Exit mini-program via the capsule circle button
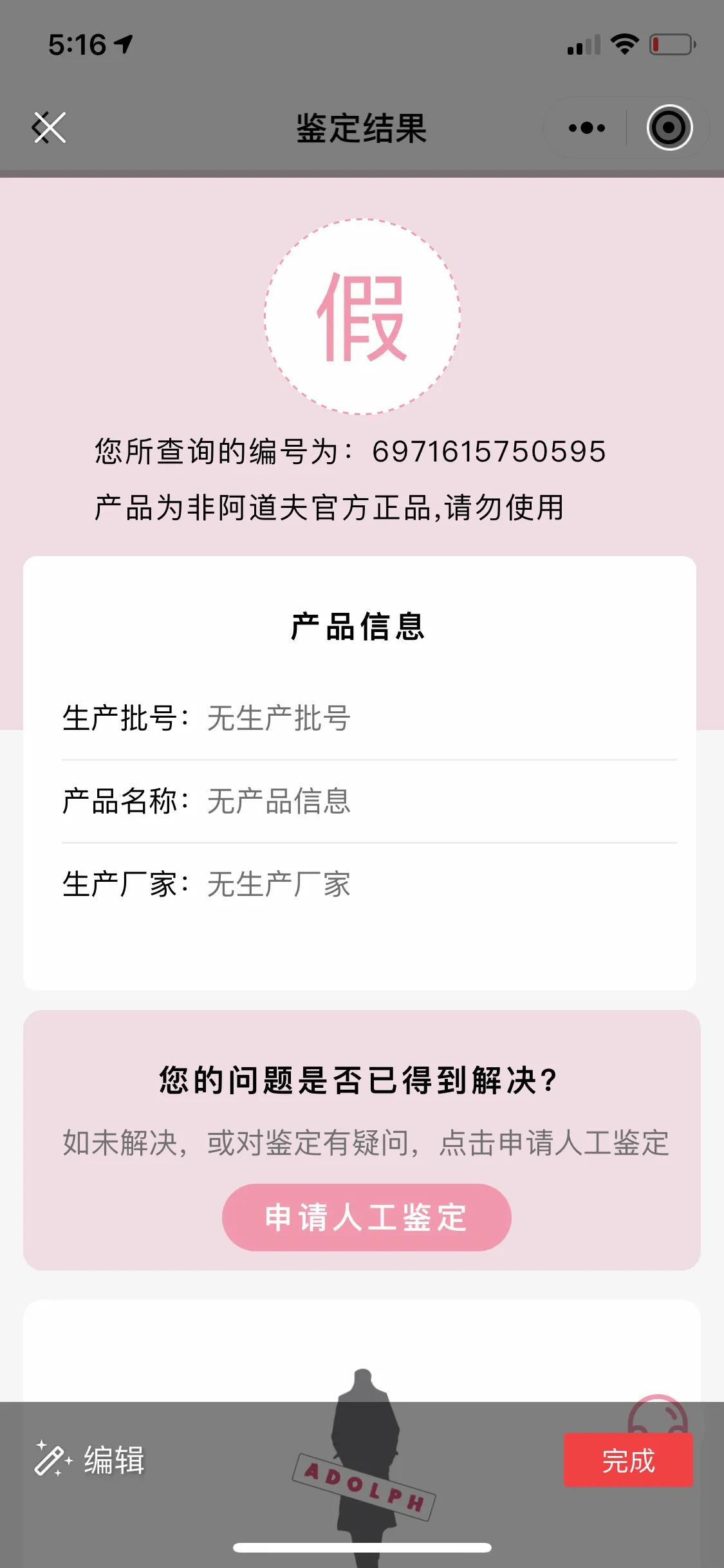724x1568 pixels. tap(667, 127)
